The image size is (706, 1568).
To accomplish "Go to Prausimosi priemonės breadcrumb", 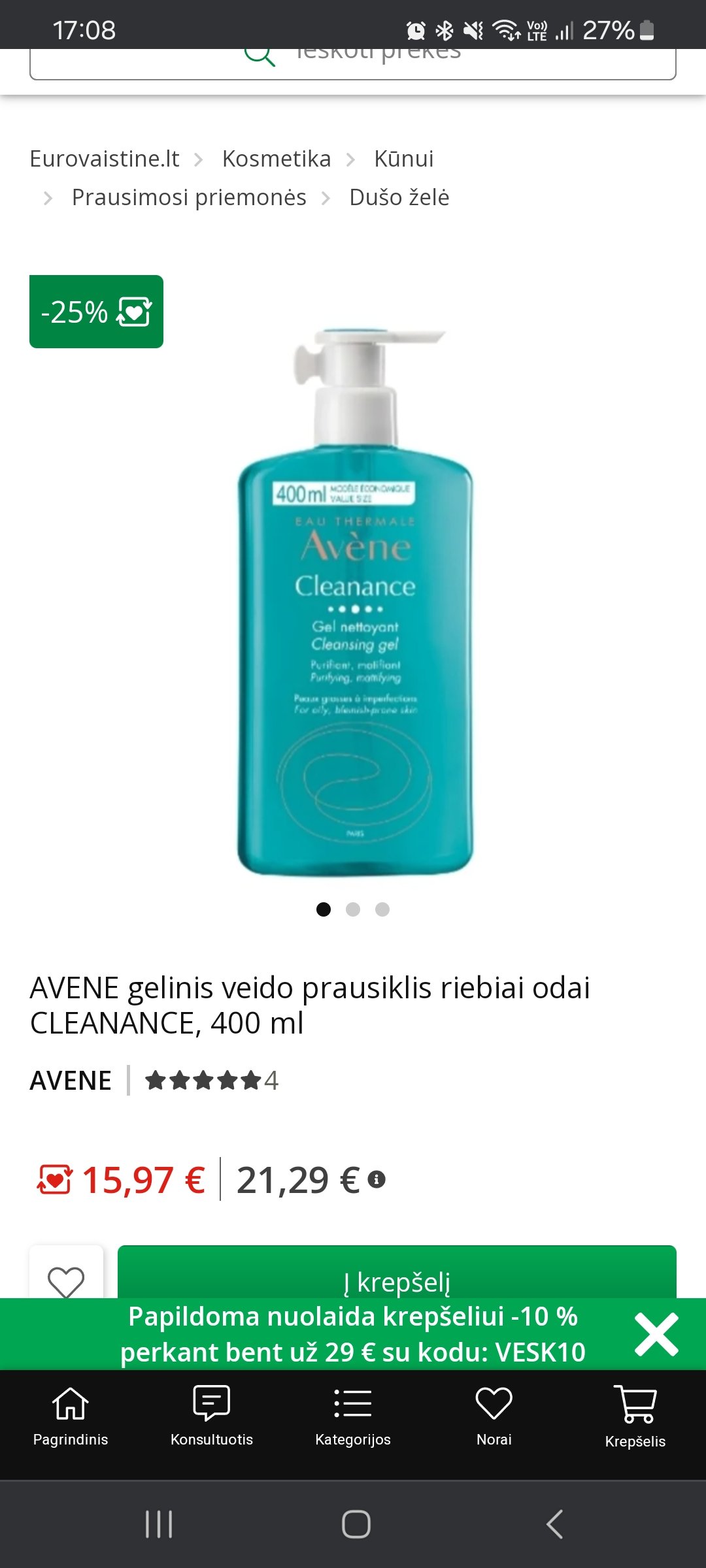I will (189, 197).
